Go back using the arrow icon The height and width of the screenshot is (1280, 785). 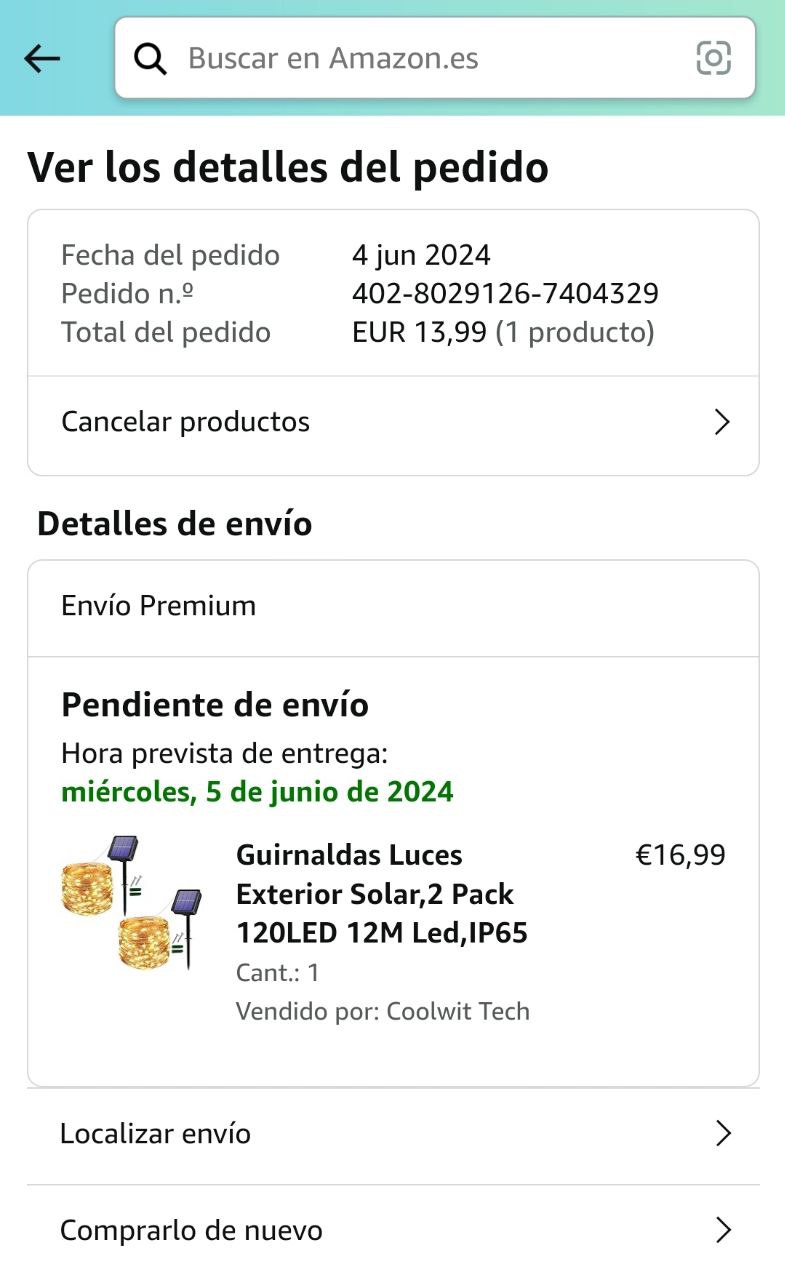[42, 59]
